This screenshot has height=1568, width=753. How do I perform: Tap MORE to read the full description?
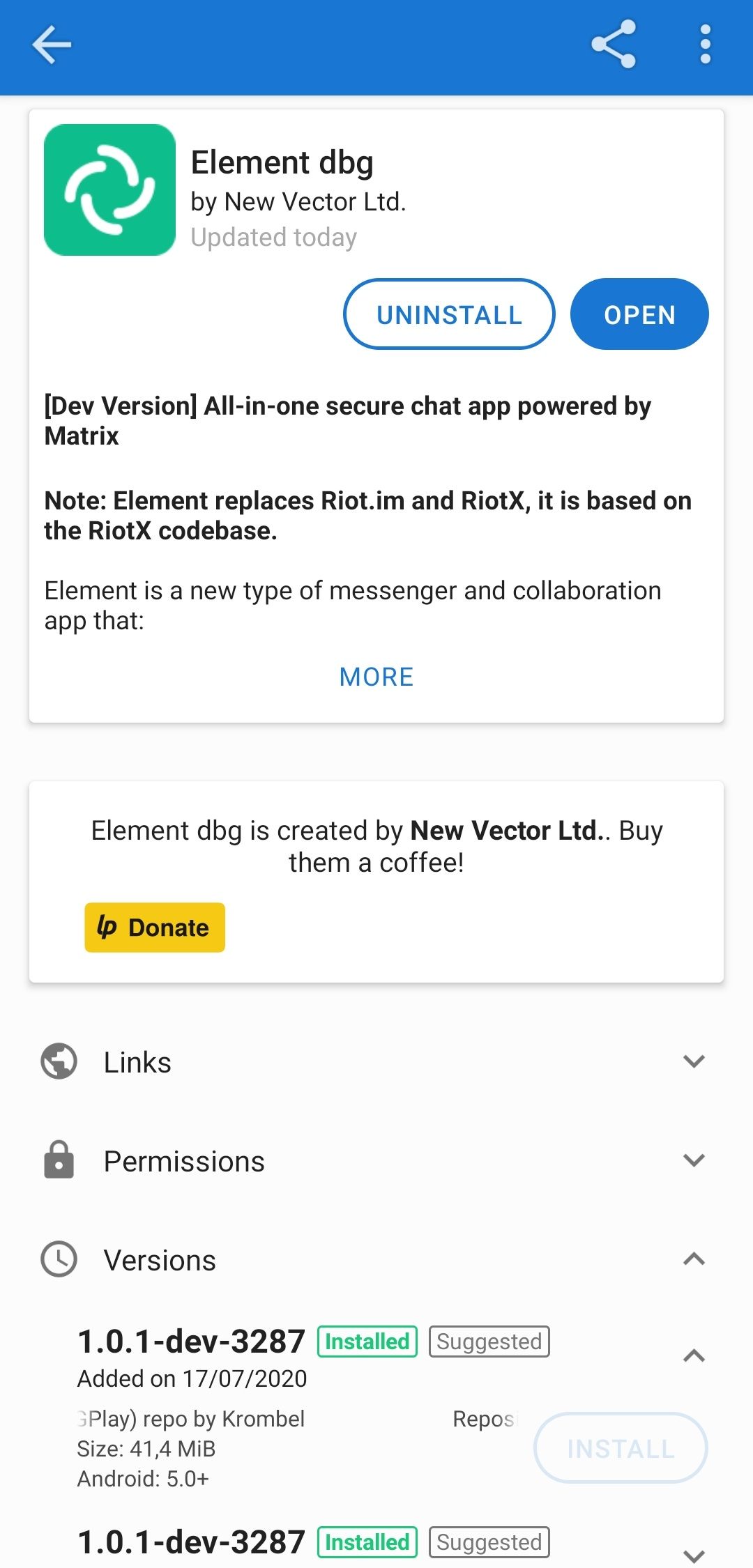pos(376,677)
